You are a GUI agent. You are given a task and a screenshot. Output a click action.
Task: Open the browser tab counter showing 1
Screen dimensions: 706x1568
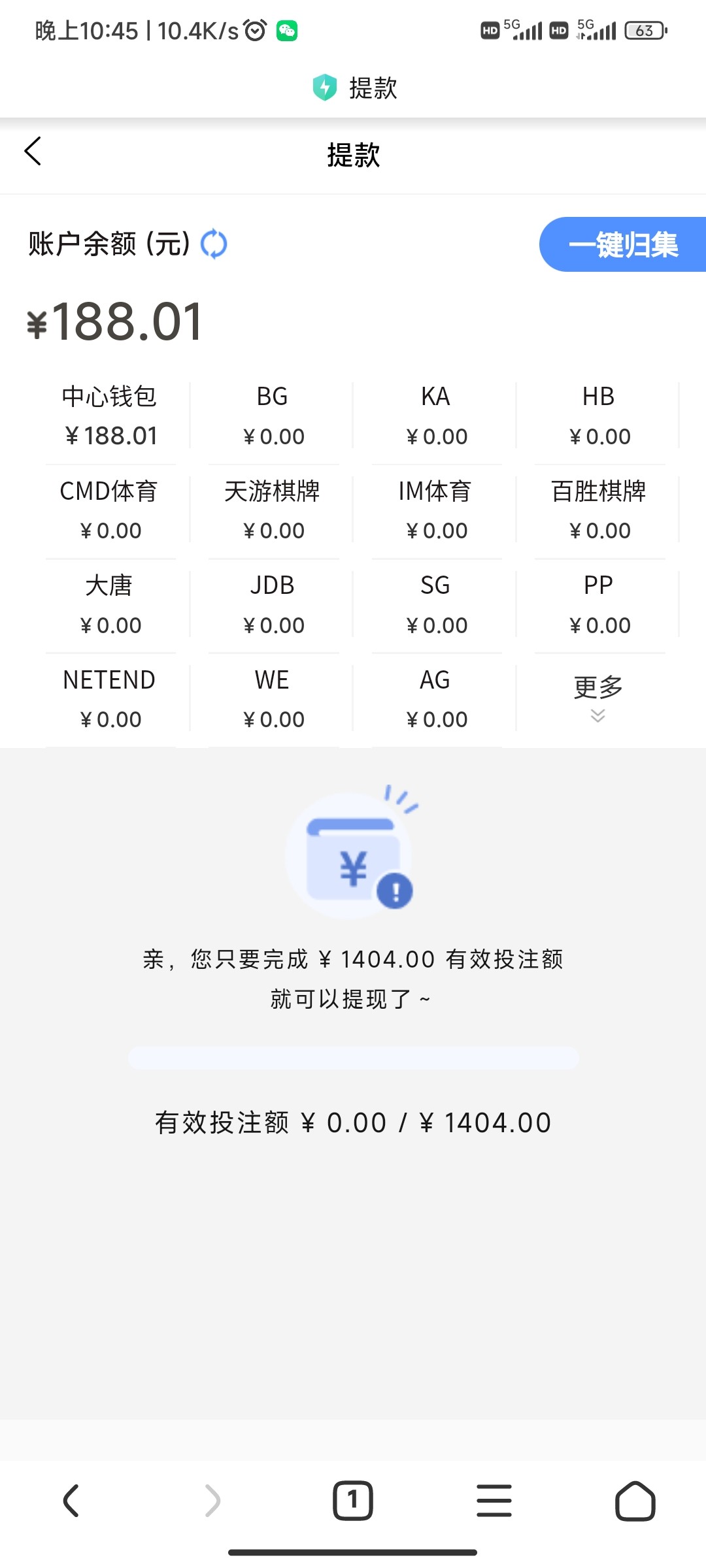(352, 1501)
